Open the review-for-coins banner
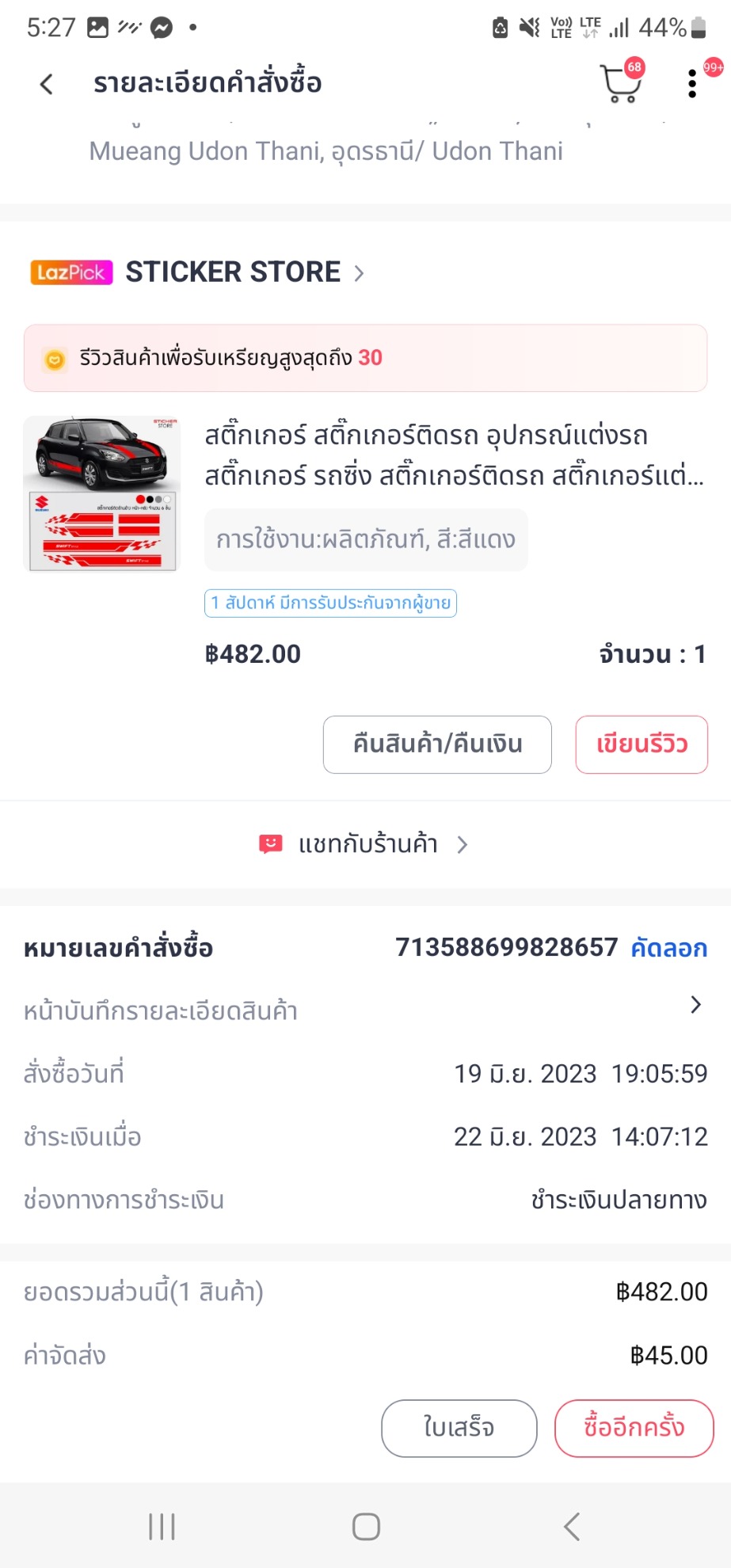 365,358
